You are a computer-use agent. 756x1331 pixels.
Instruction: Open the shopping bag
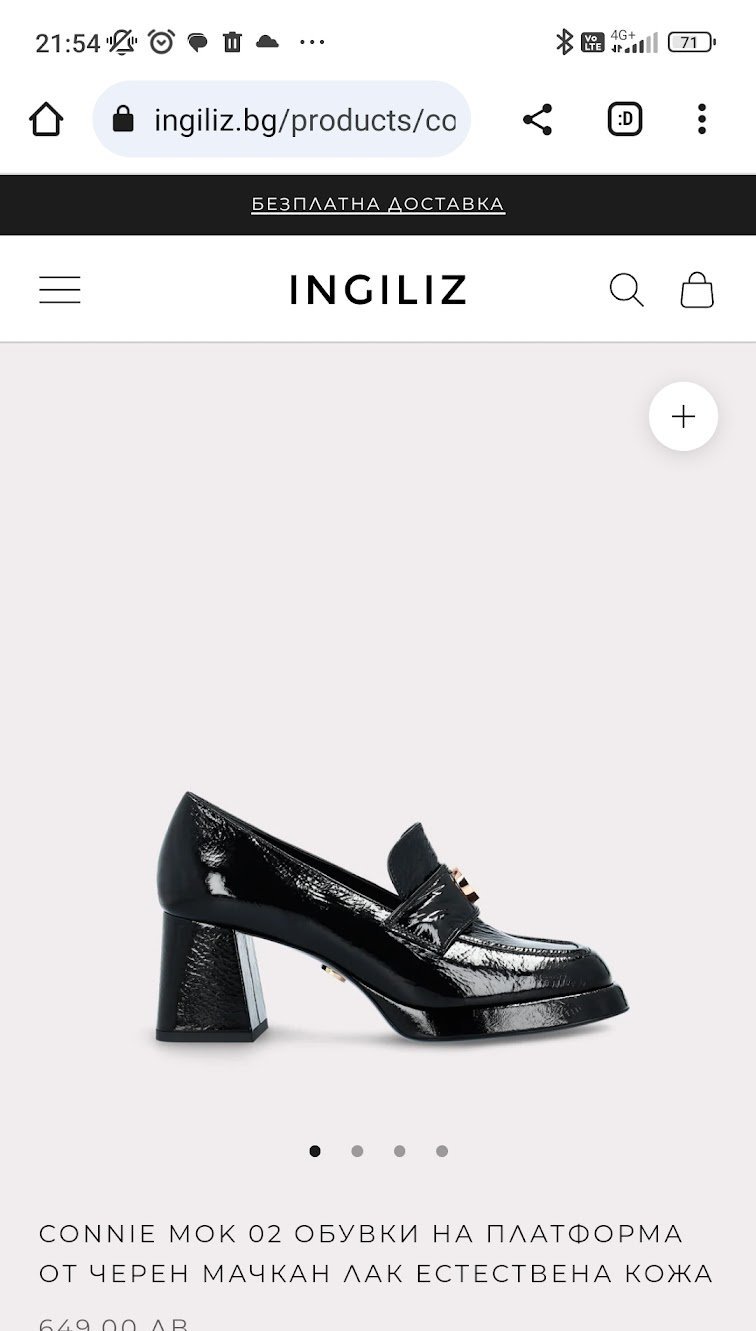[x=697, y=290]
